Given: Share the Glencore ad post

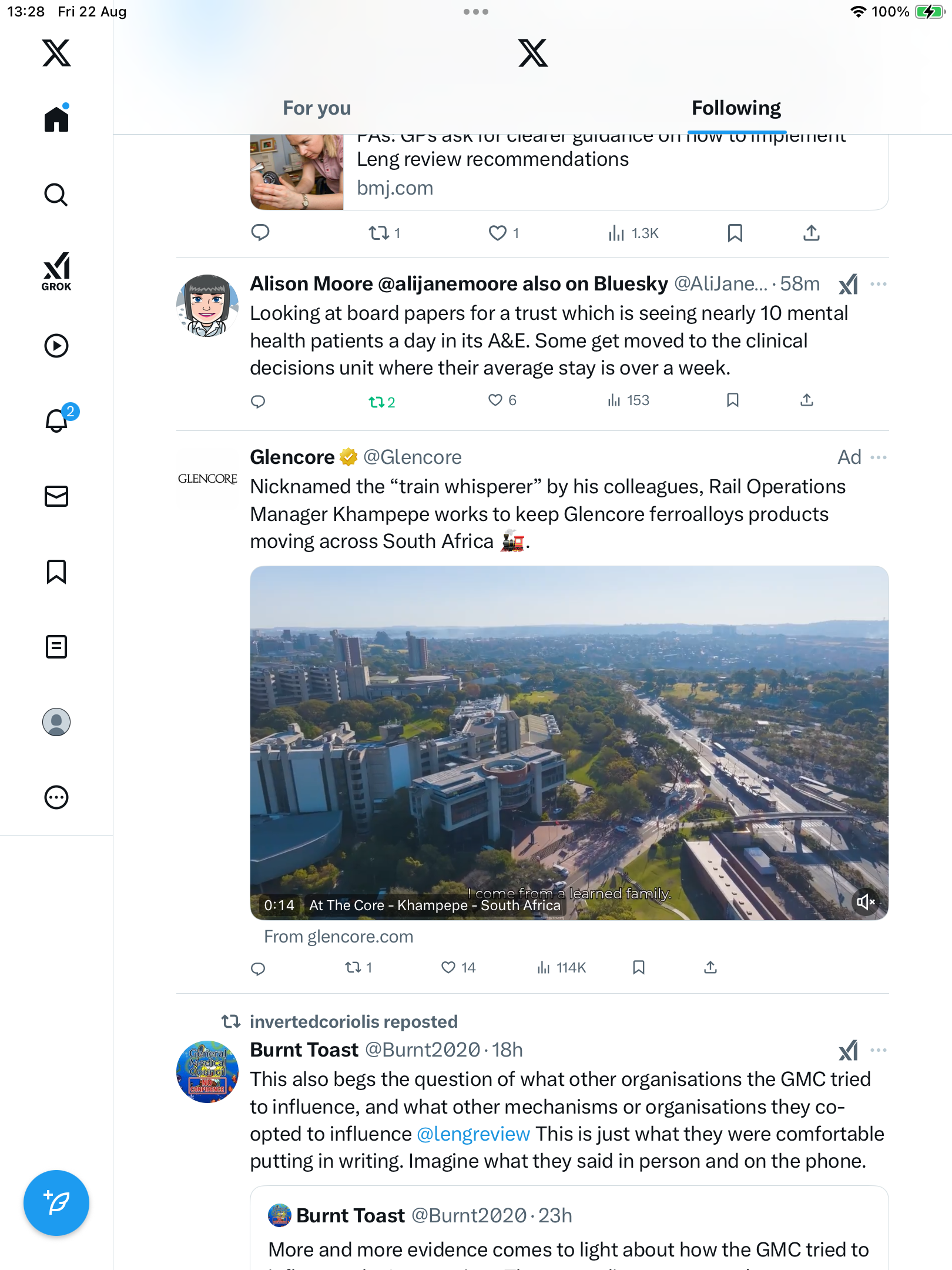Looking at the screenshot, I should (x=710, y=967).
